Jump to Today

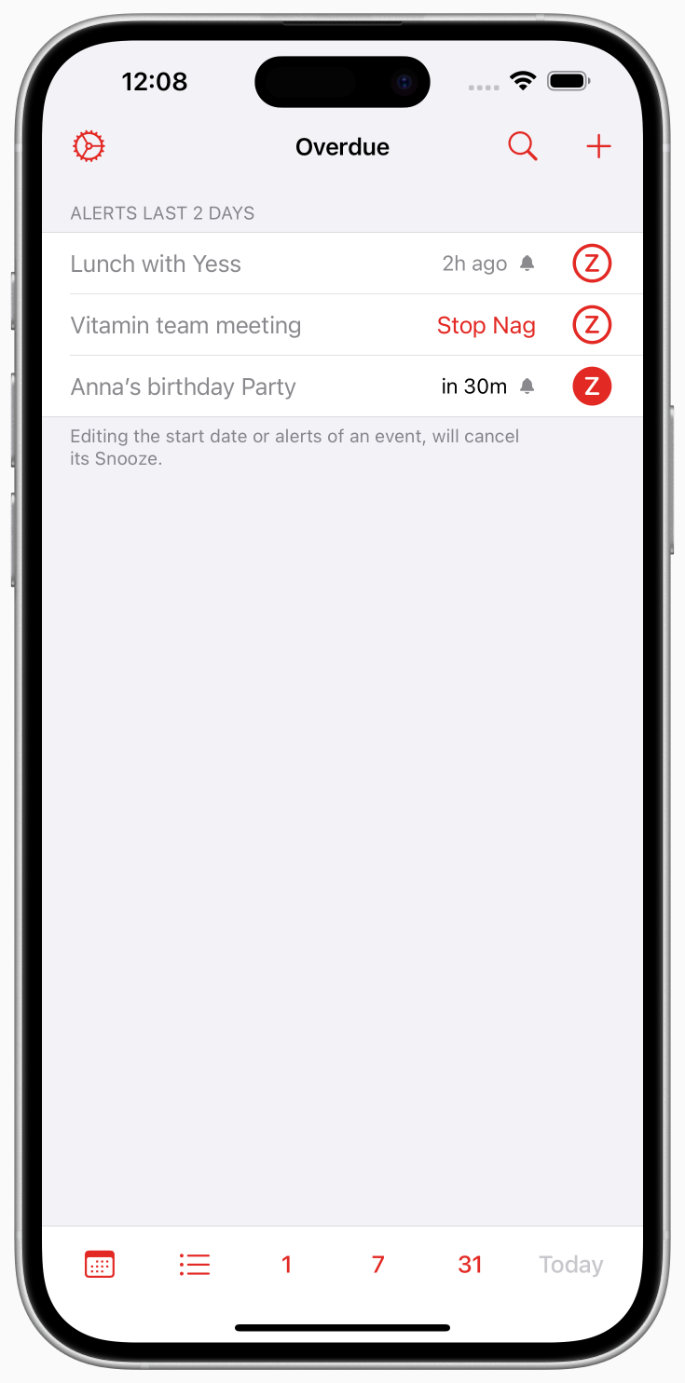(571, 1264)
